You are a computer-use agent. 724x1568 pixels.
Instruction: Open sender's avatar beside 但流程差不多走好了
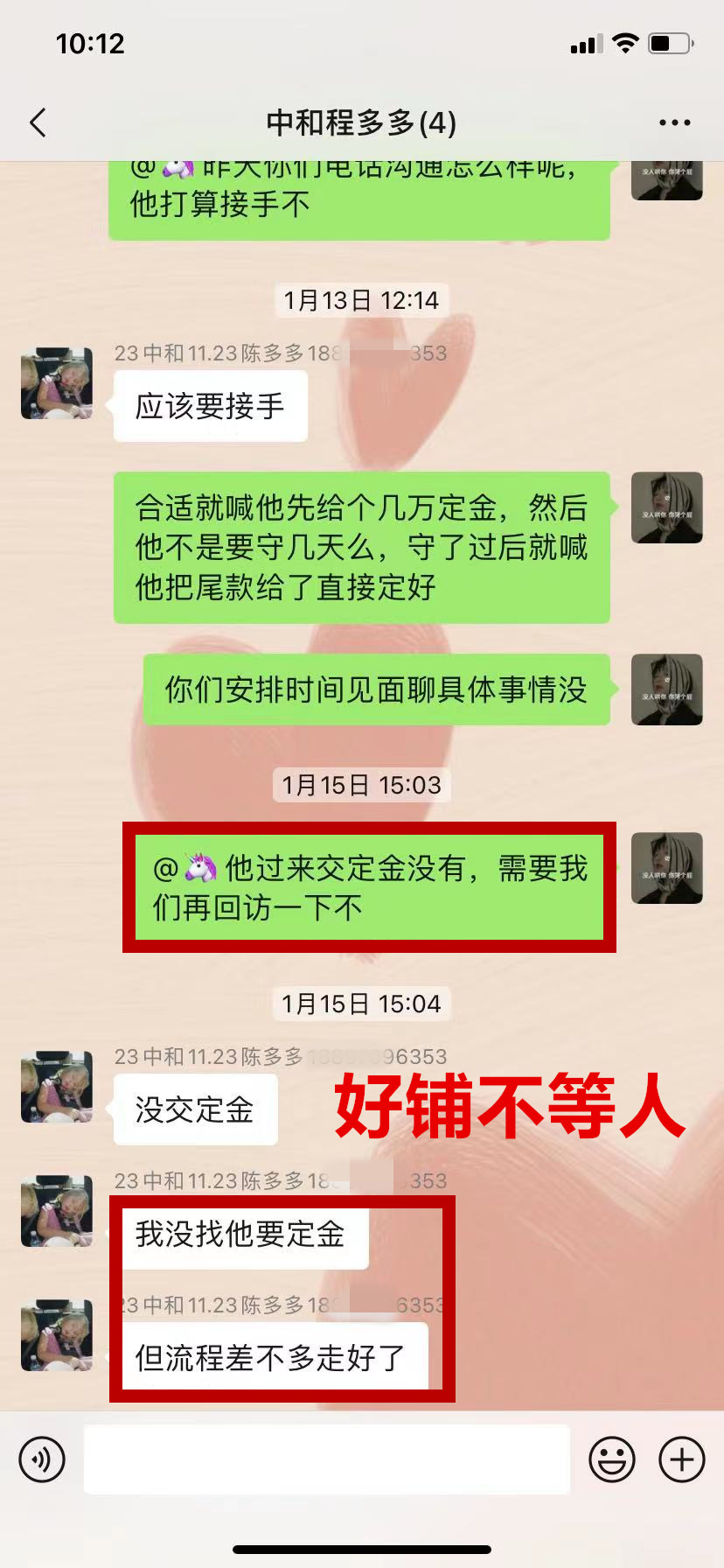click(57, 1335)
